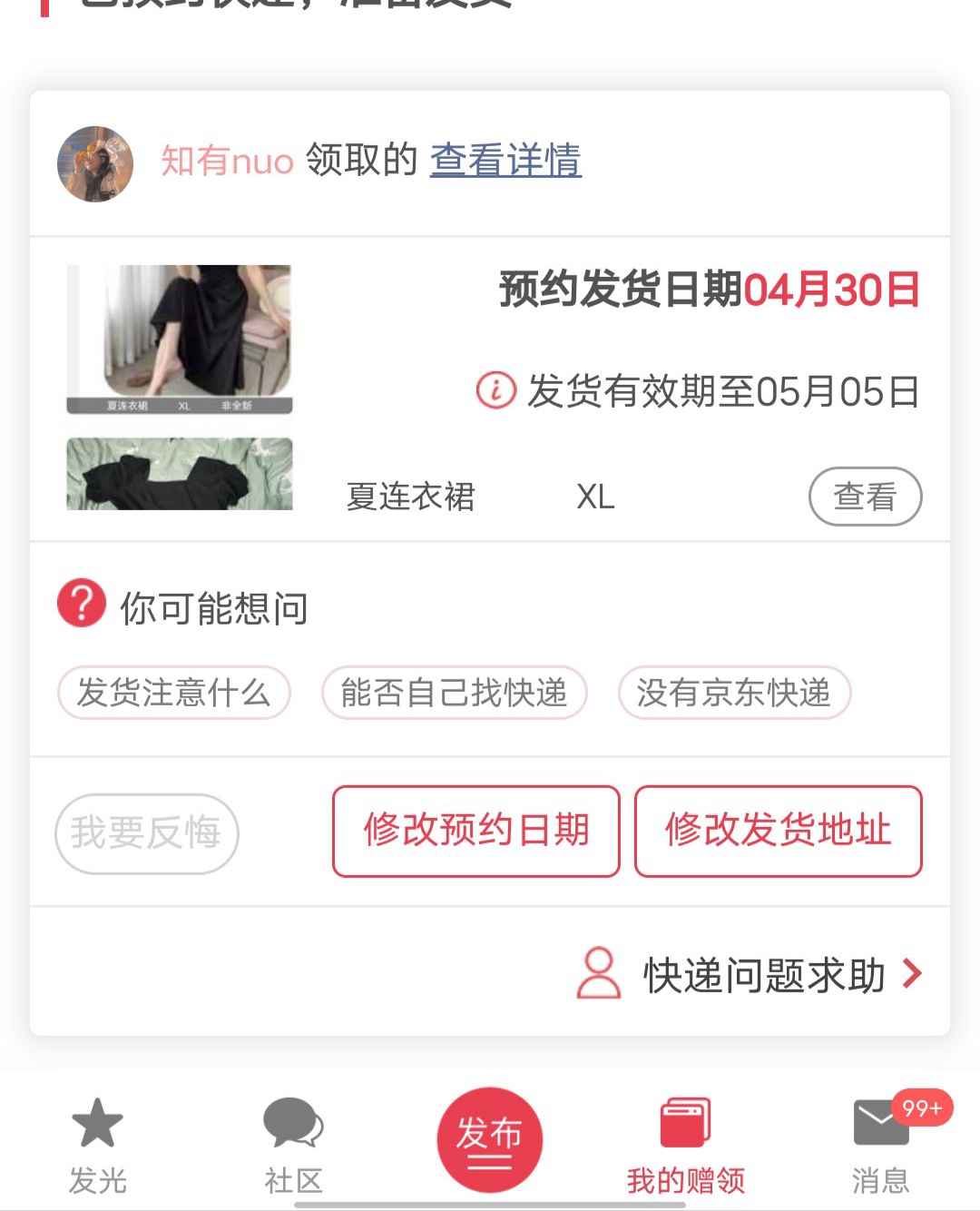Switch to the 社区 tab
The height and width of the screenshot is (1211, 980).
[x=293, y=1145]
